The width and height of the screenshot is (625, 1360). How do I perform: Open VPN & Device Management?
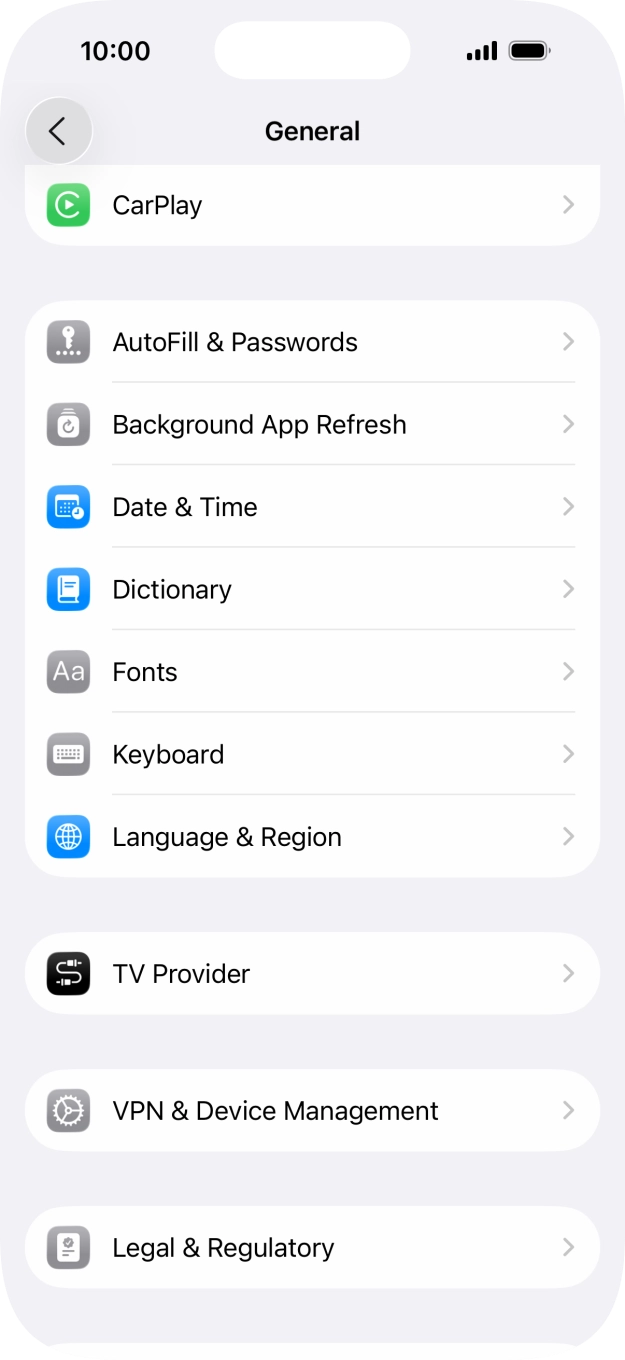[312, 1111]
